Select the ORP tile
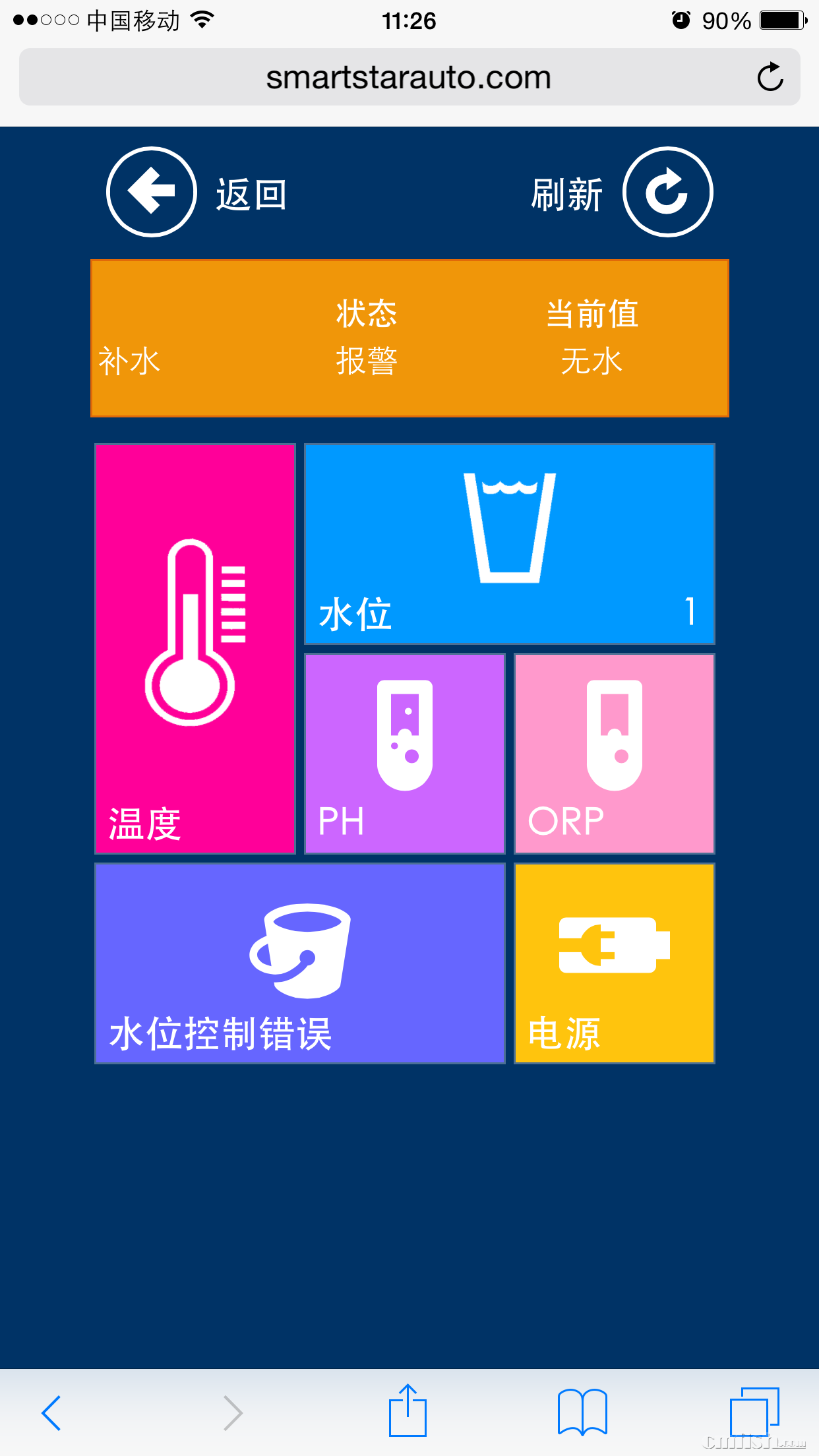Screen dimensions: 819x1456 615,754
